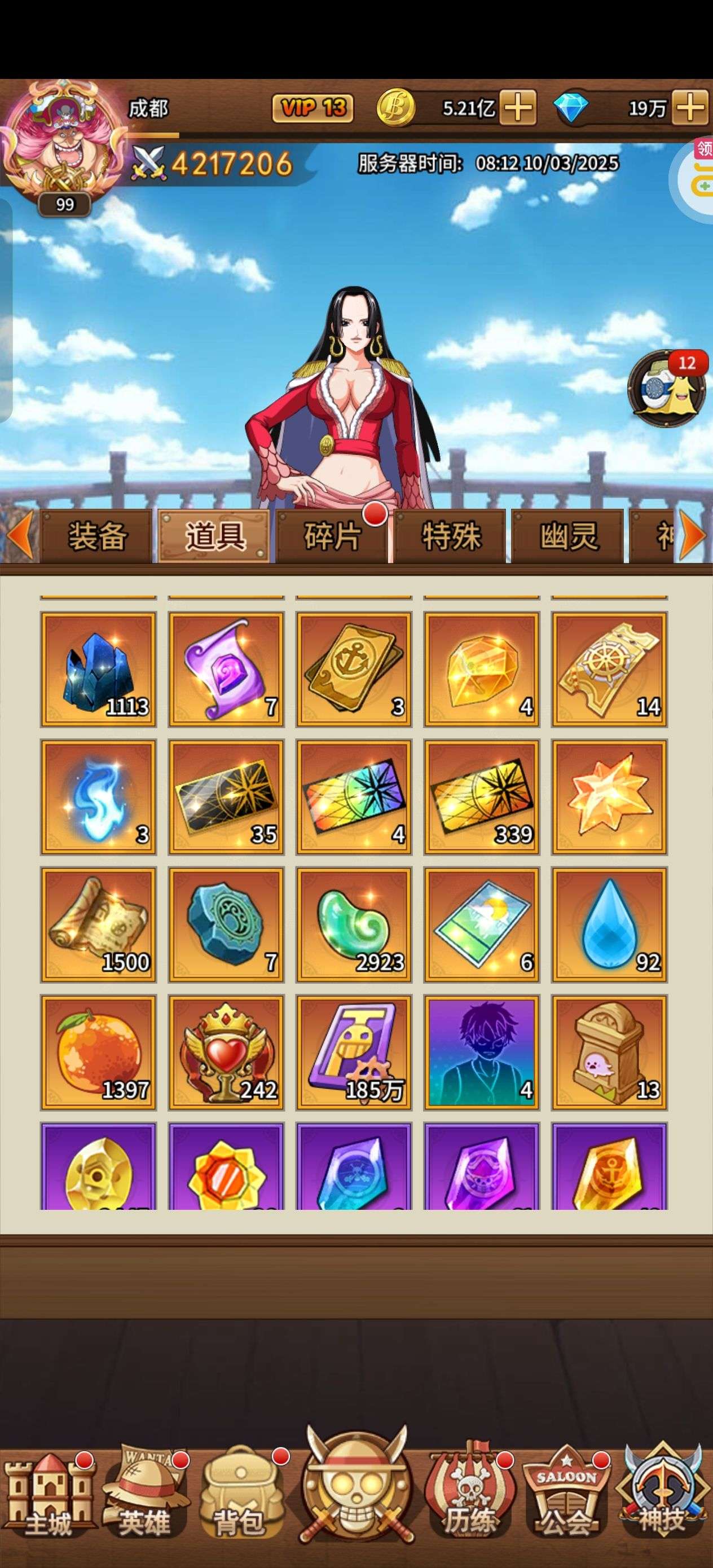Select the blue crystal item with 1113
Screen dimensions: 713x1568
coord(98,670)
